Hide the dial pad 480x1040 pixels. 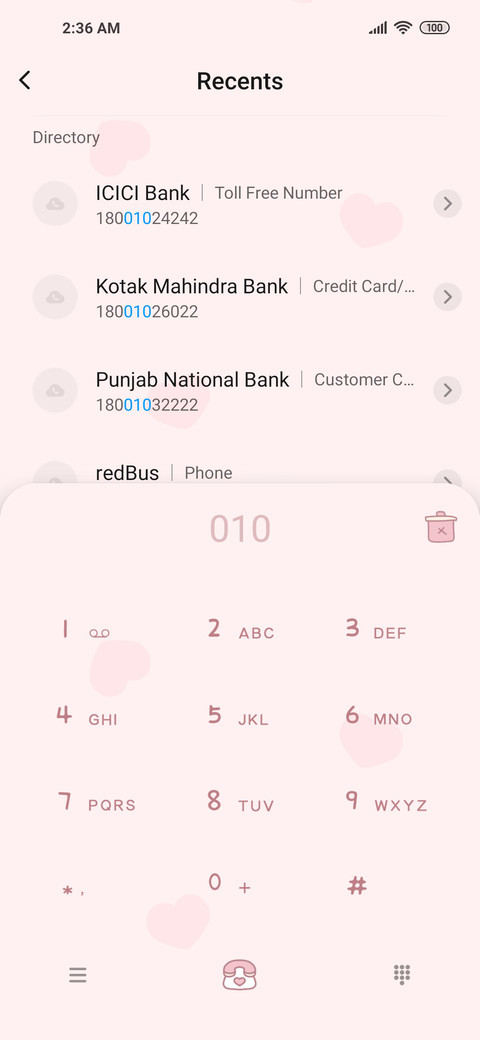click(402, 974)
